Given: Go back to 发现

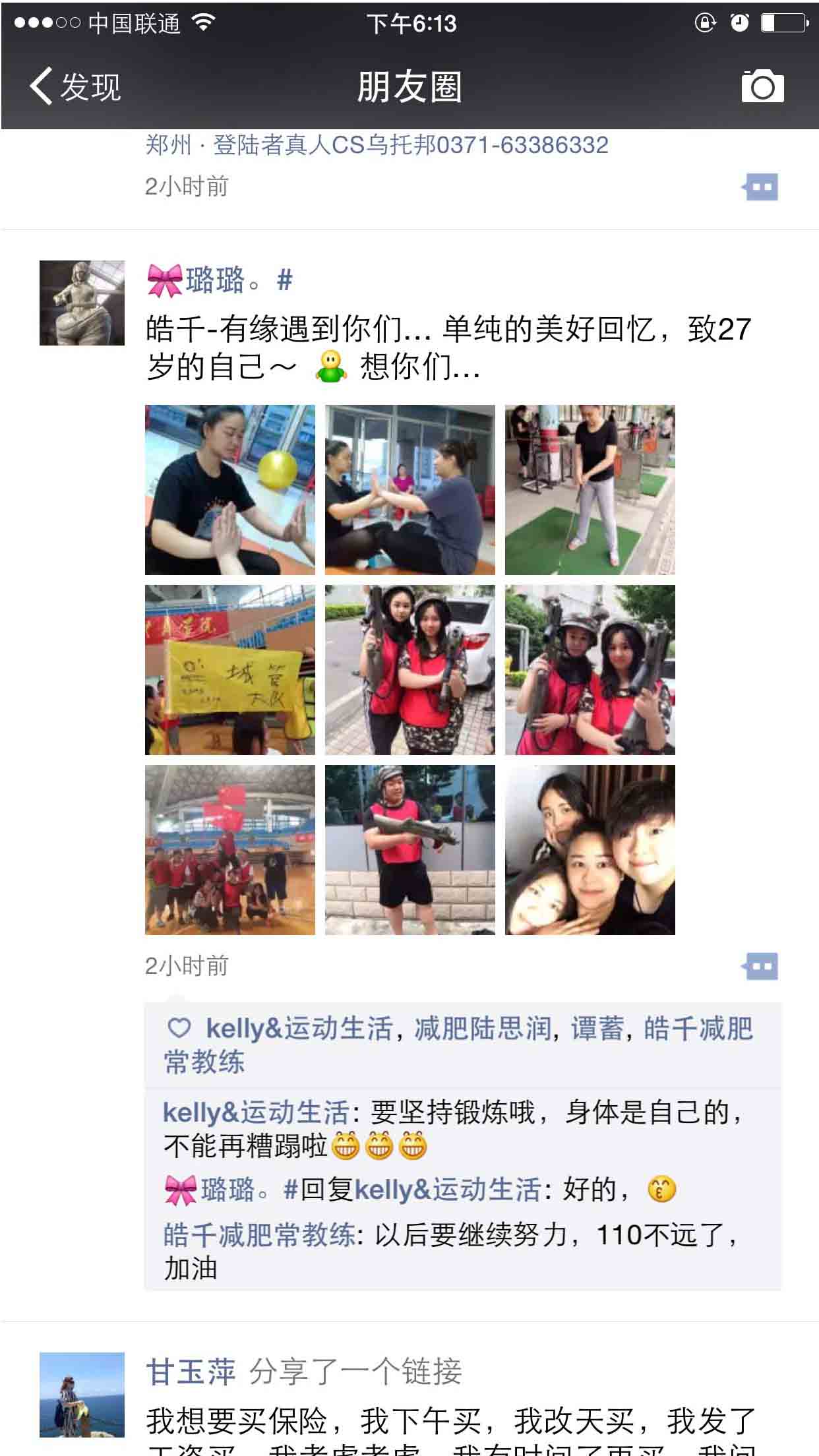Looking at the screenshot, I should pos(75,86).
